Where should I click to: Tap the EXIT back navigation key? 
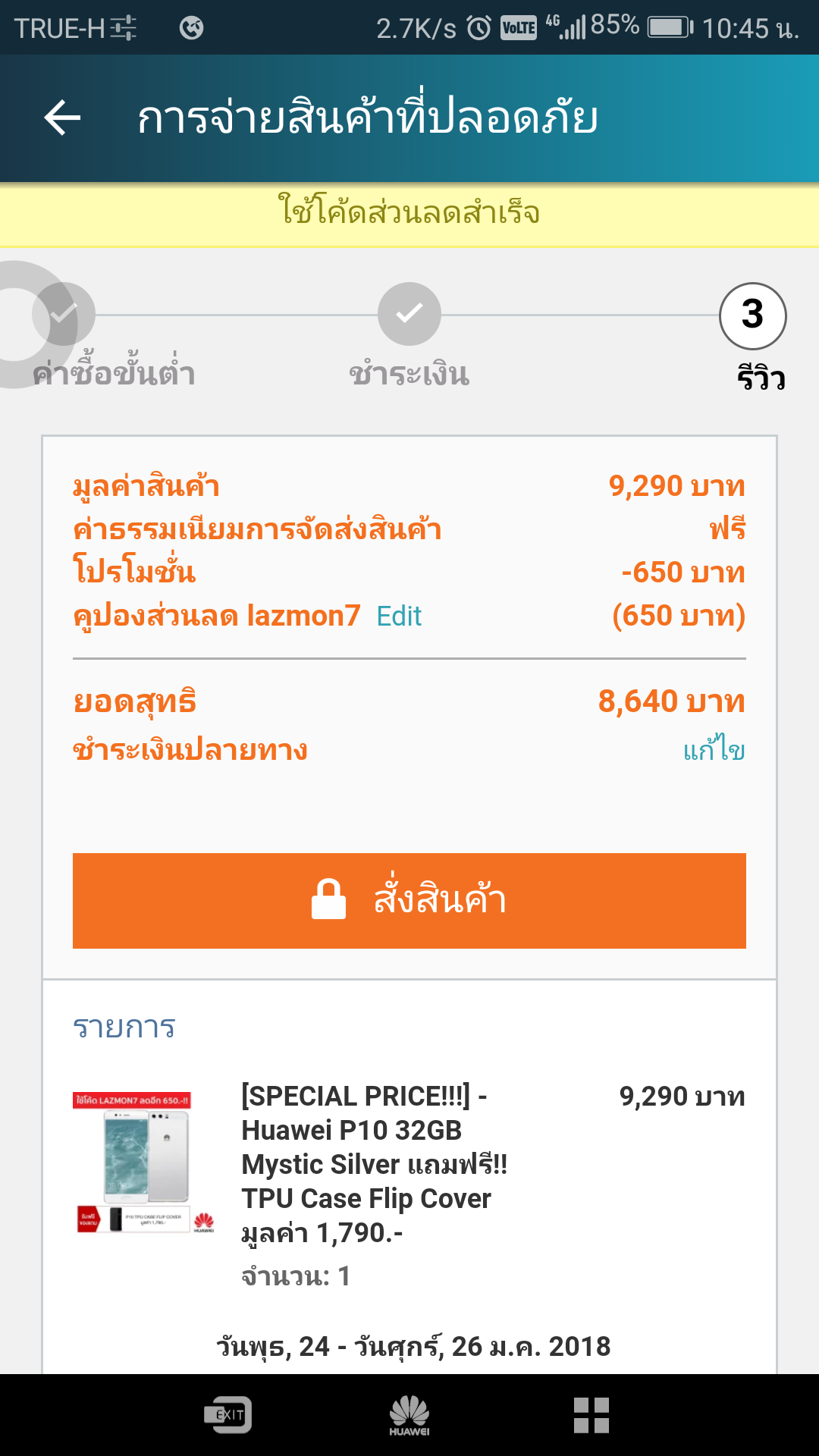(x=227, y=1415)
